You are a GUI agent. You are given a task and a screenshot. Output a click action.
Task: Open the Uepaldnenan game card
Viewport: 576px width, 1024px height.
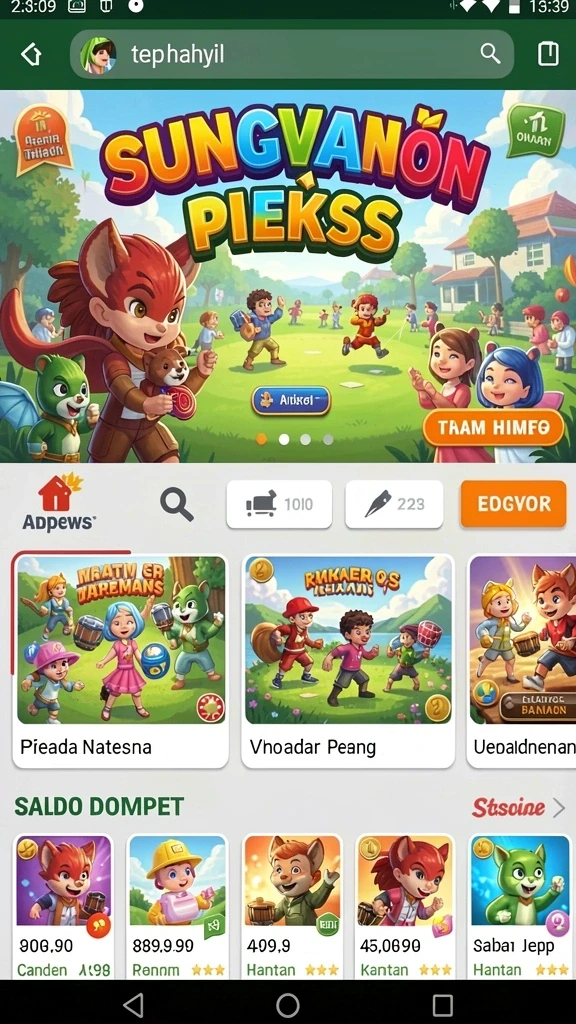521,661
